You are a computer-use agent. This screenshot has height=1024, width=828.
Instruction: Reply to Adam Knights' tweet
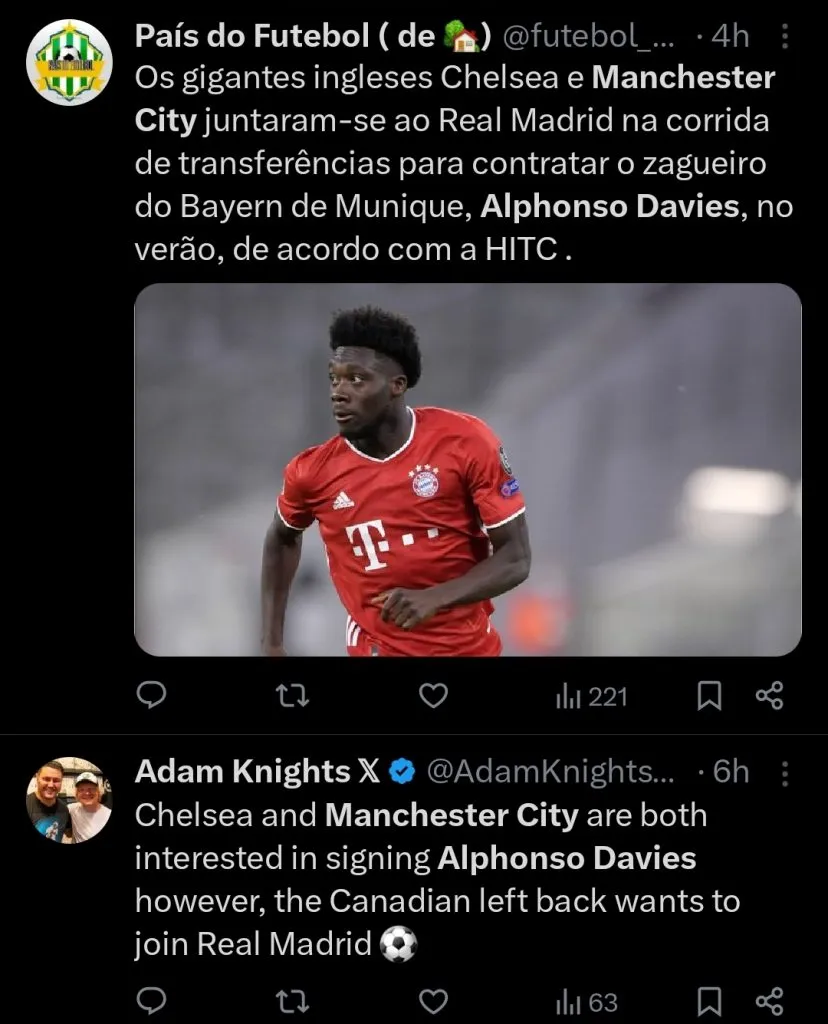point(152,1000)
